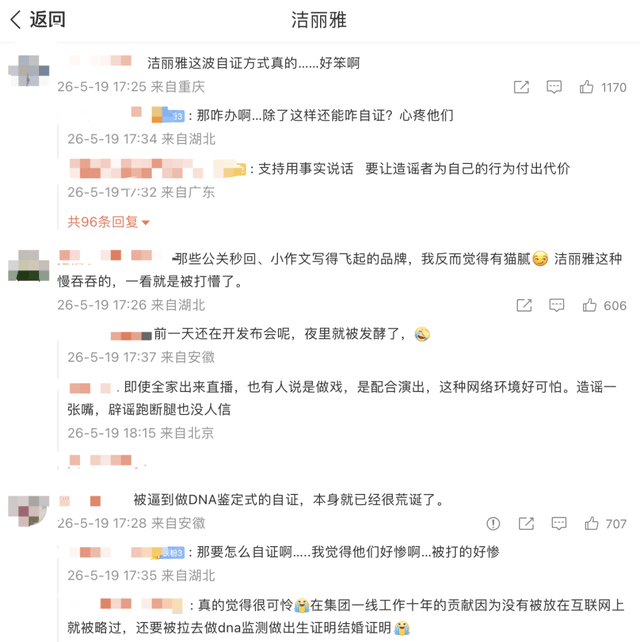Expand 共96条回复 replies
Image resolution: width=640 pixels, height=642 pixels.
pyautogui.click(x=109, y=222)
